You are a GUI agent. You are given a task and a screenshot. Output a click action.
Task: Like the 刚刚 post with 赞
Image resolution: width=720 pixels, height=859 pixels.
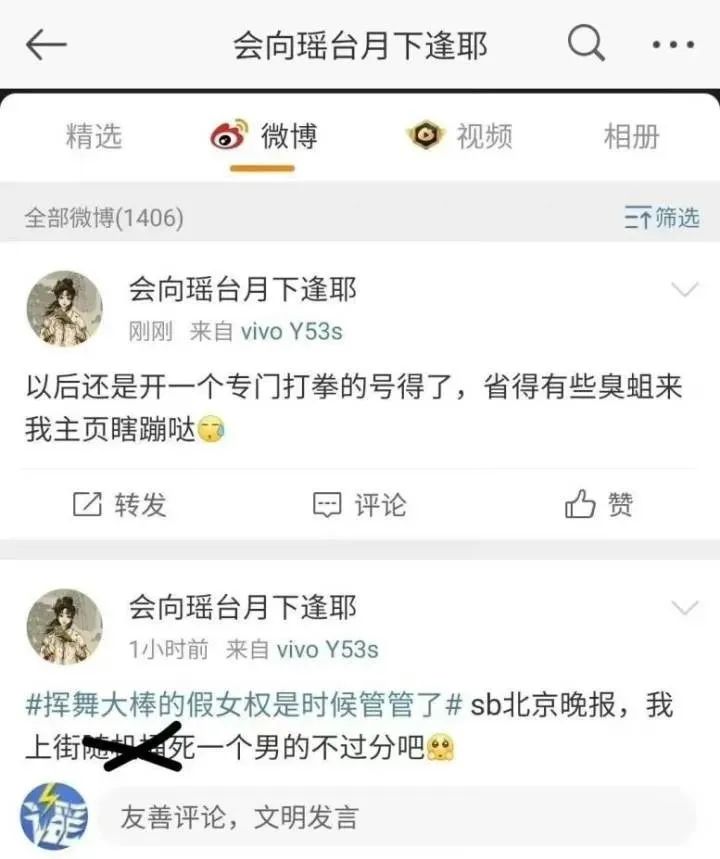pos(600,505)
